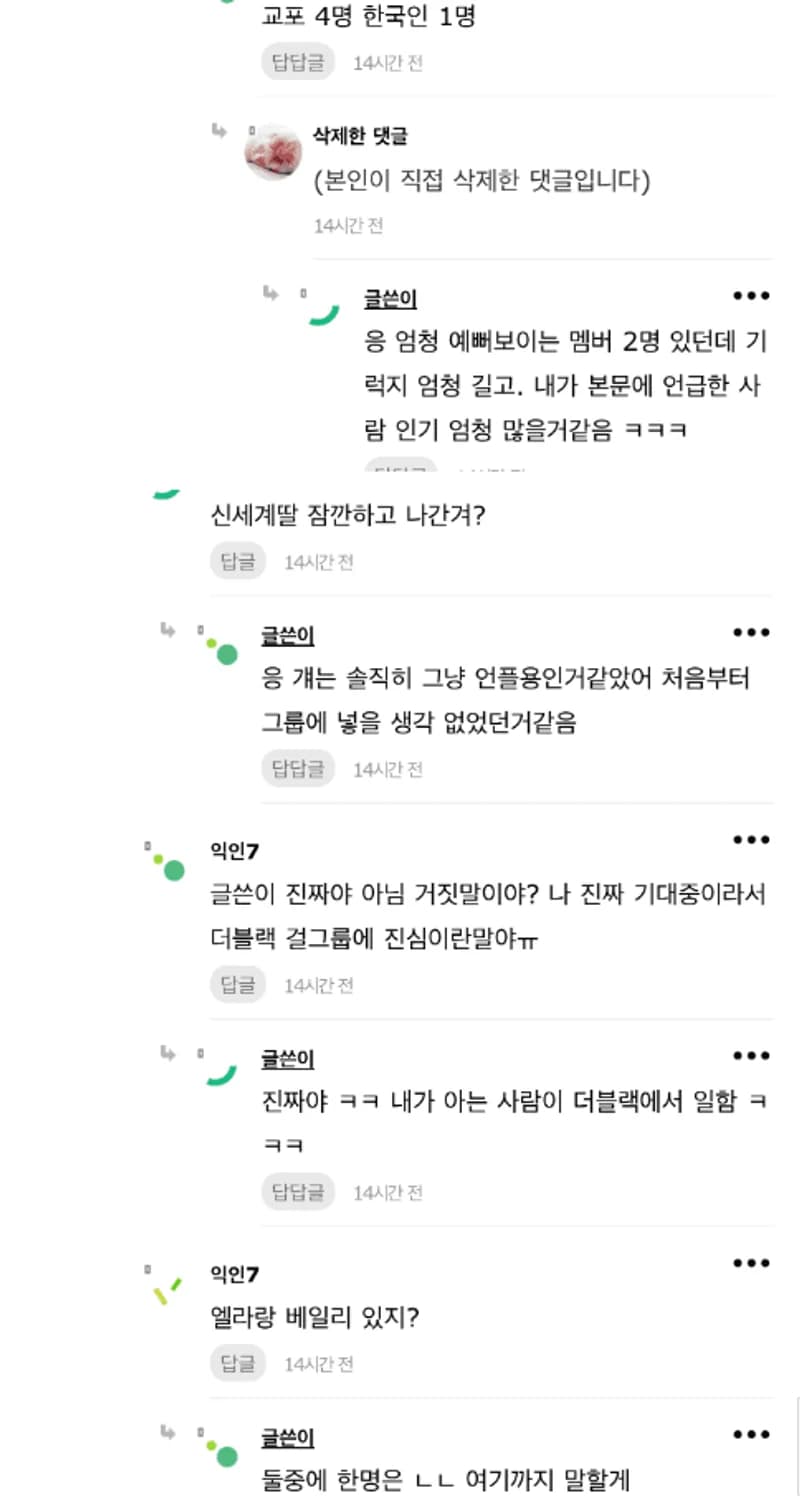
Task: Reply to '신세계딸 잠깐하고 나간겨?' comment
Action: click(237, 561)
